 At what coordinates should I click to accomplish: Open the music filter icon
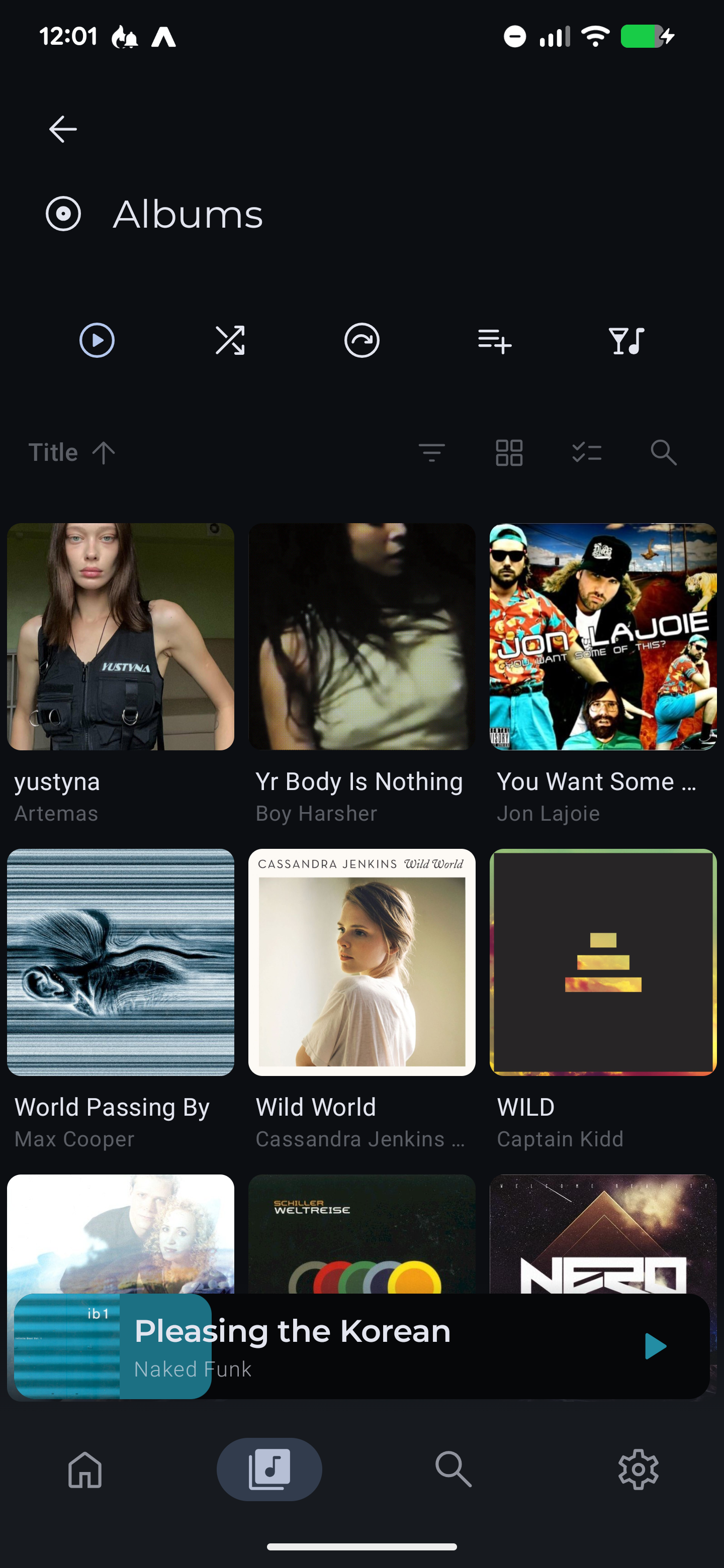[x=626, y=340]
